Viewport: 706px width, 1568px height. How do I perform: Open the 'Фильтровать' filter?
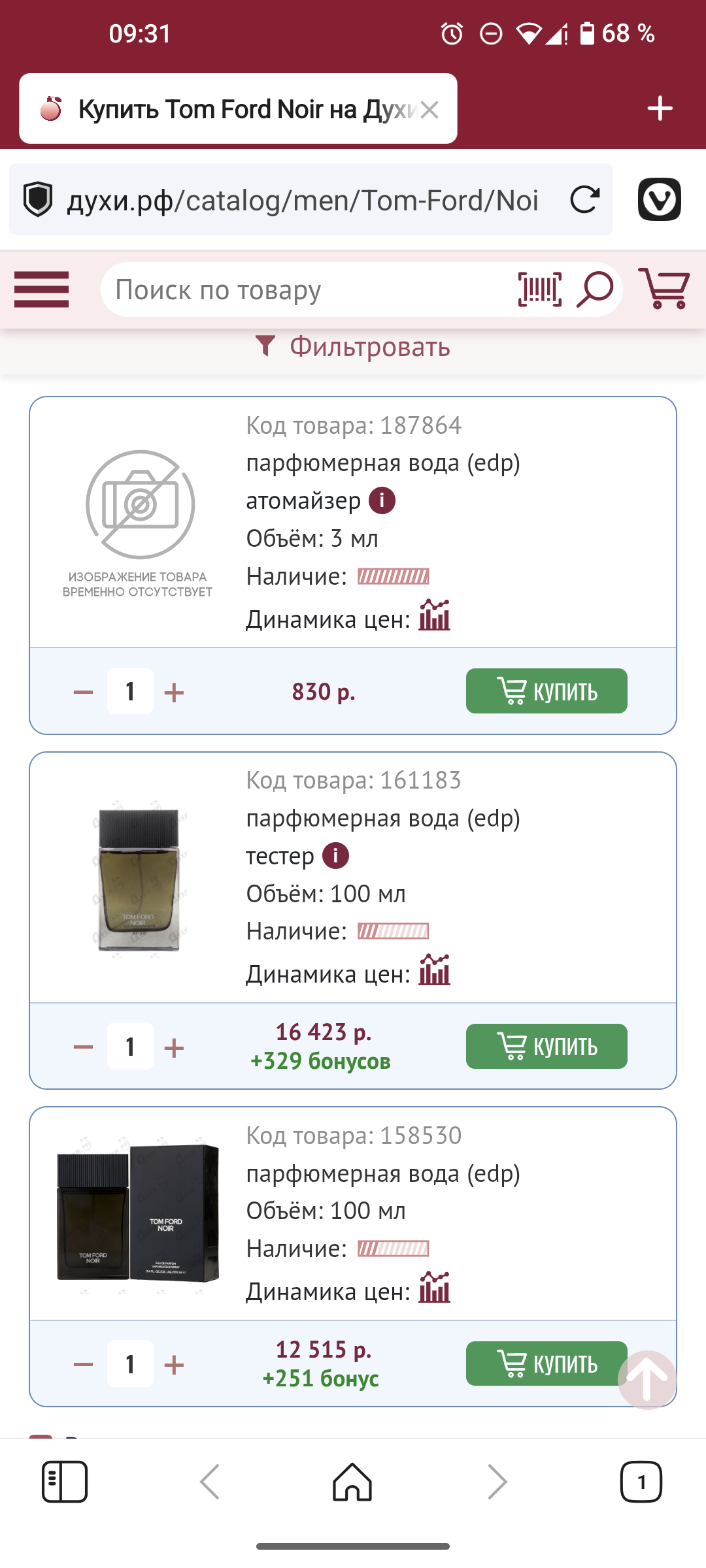coord(353,347)
